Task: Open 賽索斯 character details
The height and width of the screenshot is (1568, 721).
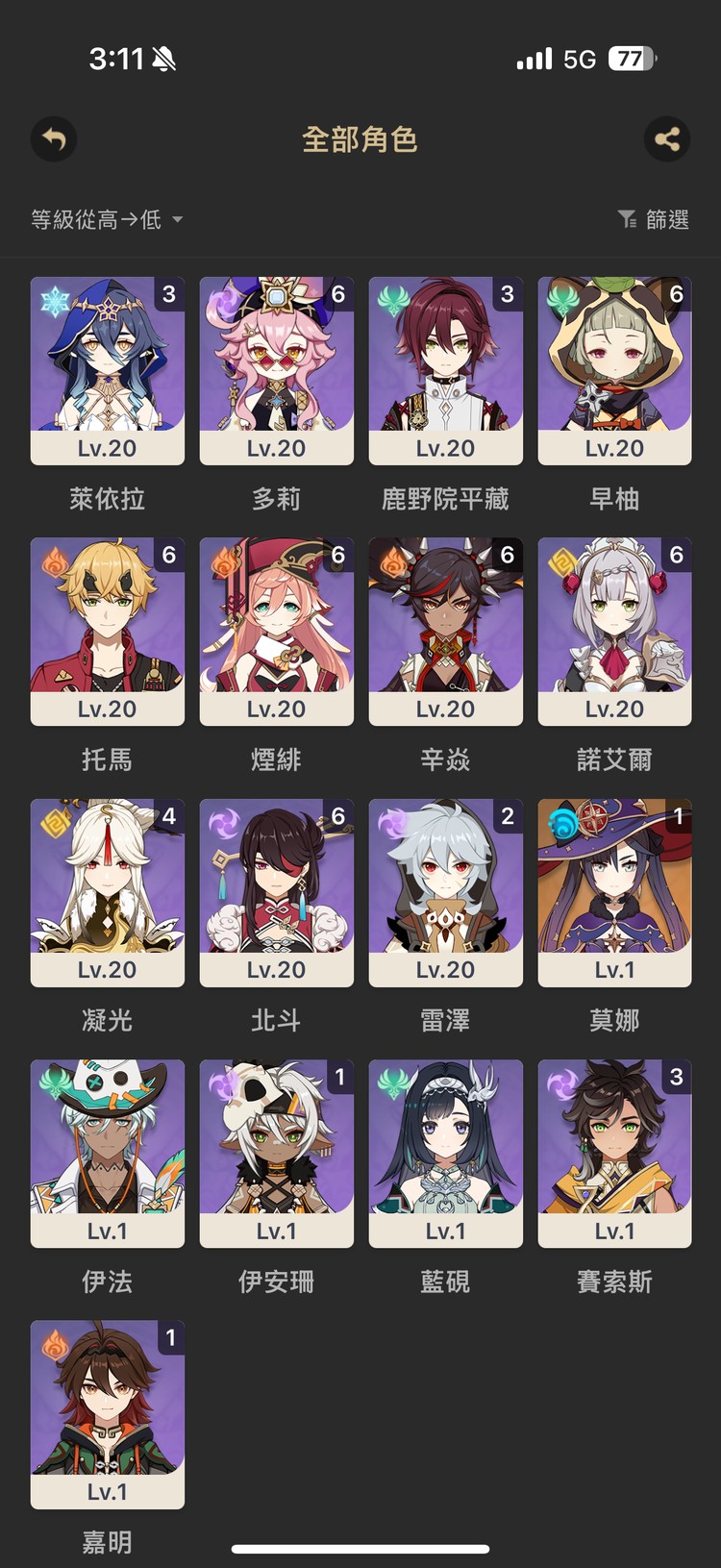Action: pyautogui.click(x=614, y=1153)
